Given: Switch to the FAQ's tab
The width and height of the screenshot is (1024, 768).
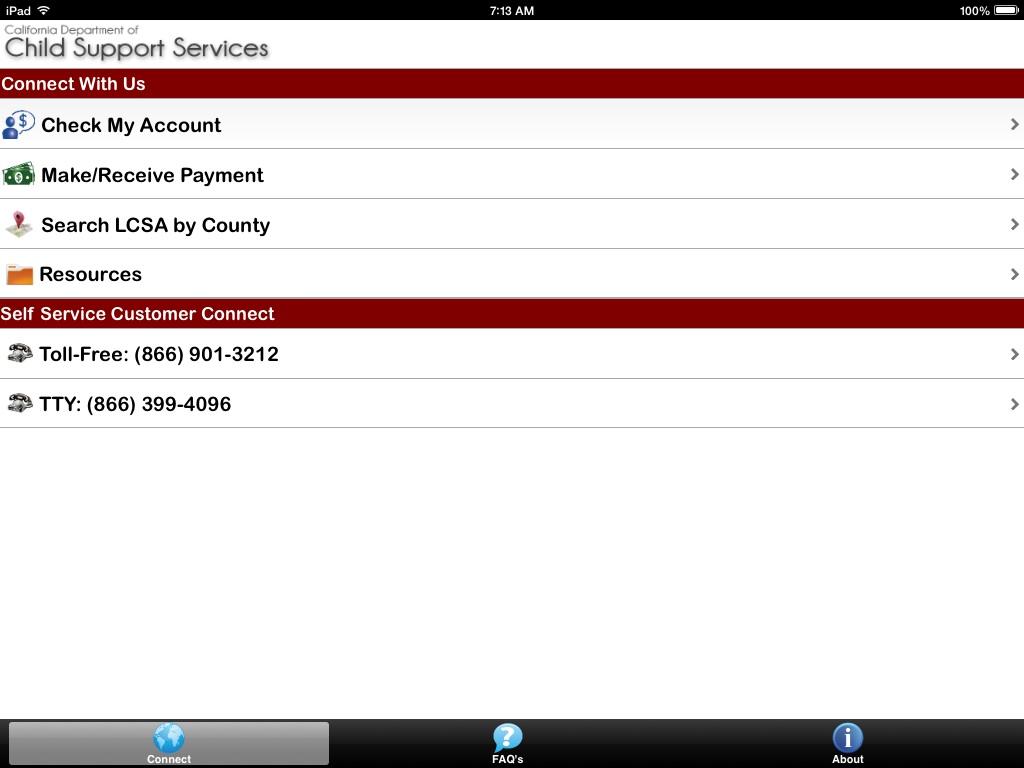Looking at the screenshot, I should 507,744.
